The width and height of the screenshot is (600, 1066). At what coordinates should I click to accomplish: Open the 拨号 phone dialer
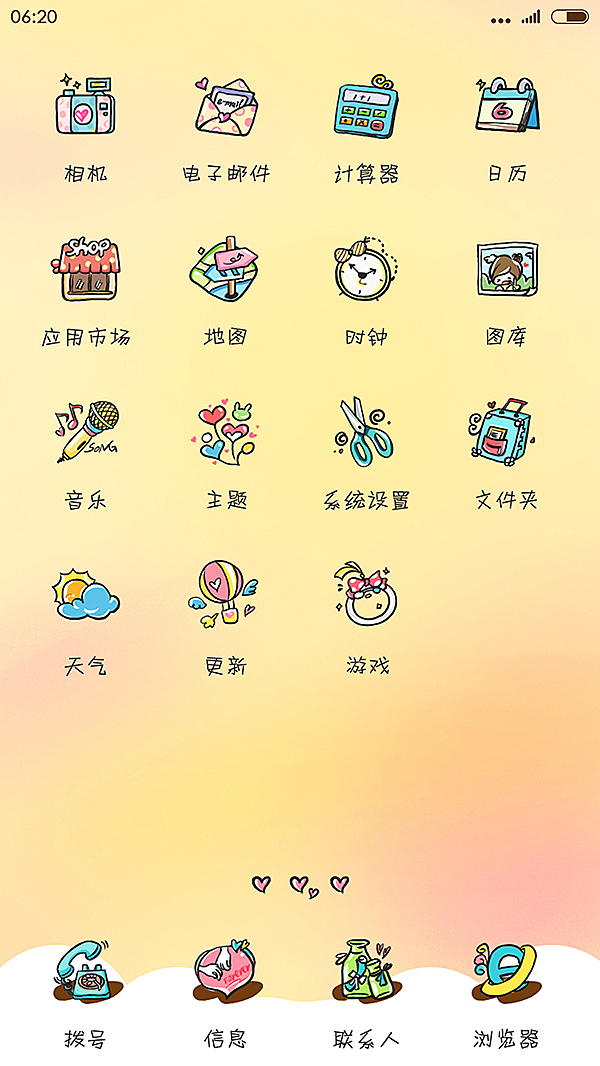pos(86,972)
